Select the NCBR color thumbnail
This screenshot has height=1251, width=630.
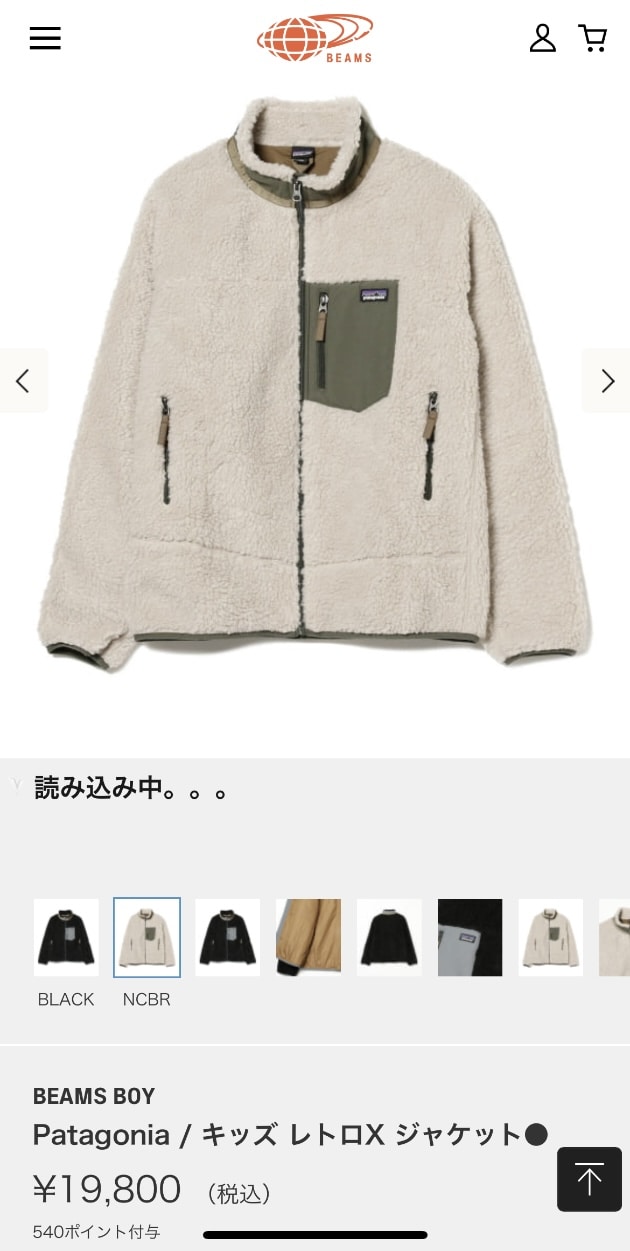[x=147, y=937]
